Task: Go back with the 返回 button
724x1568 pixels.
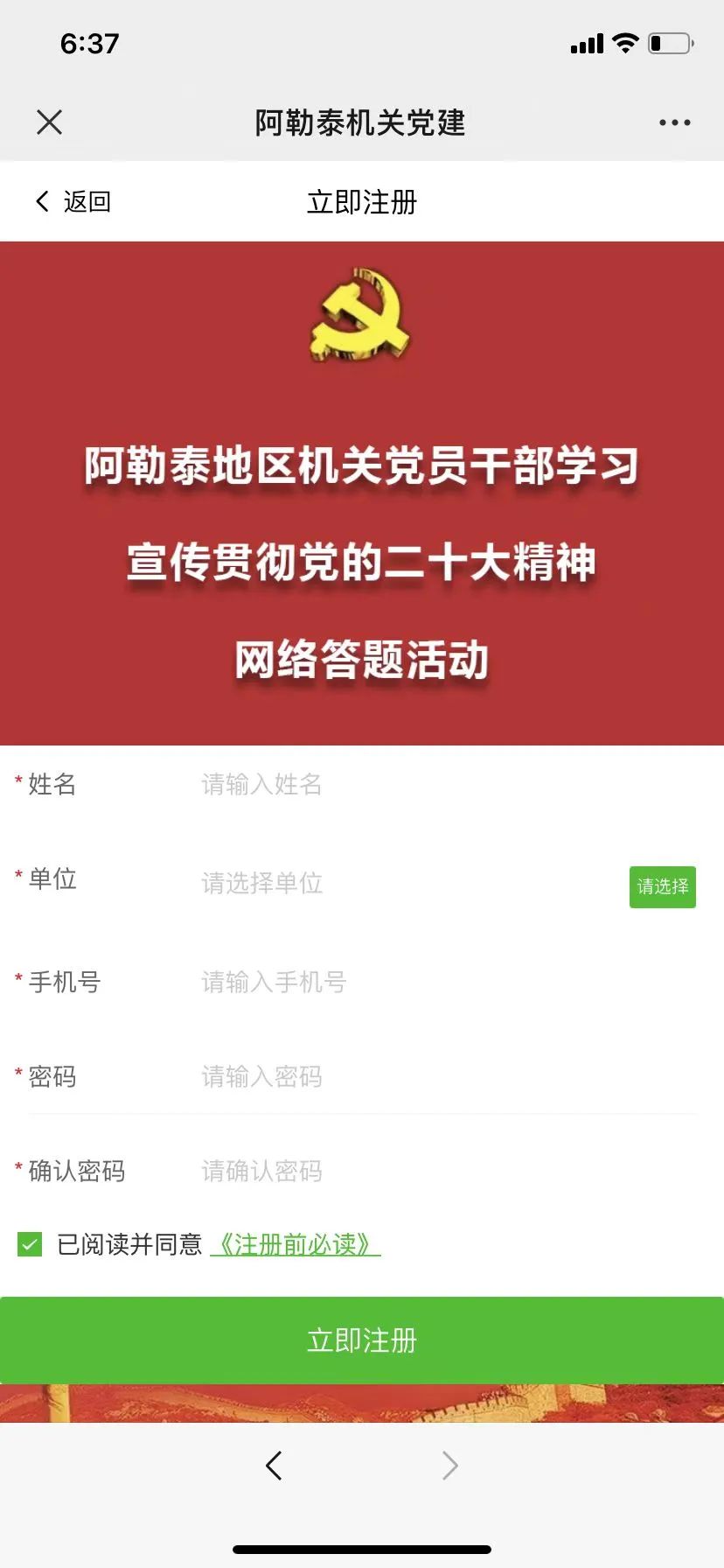Action: point(74,202)
